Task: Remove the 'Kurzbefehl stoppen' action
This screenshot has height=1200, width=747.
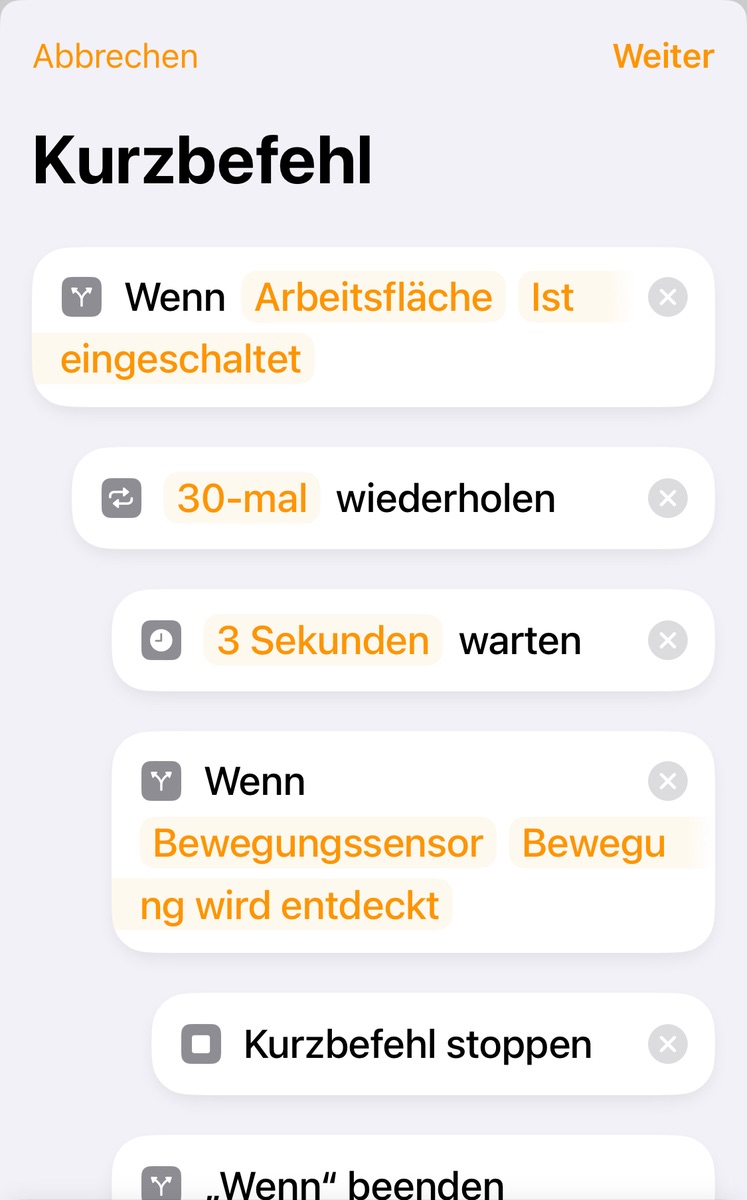Action: (x=667, y=1045)
